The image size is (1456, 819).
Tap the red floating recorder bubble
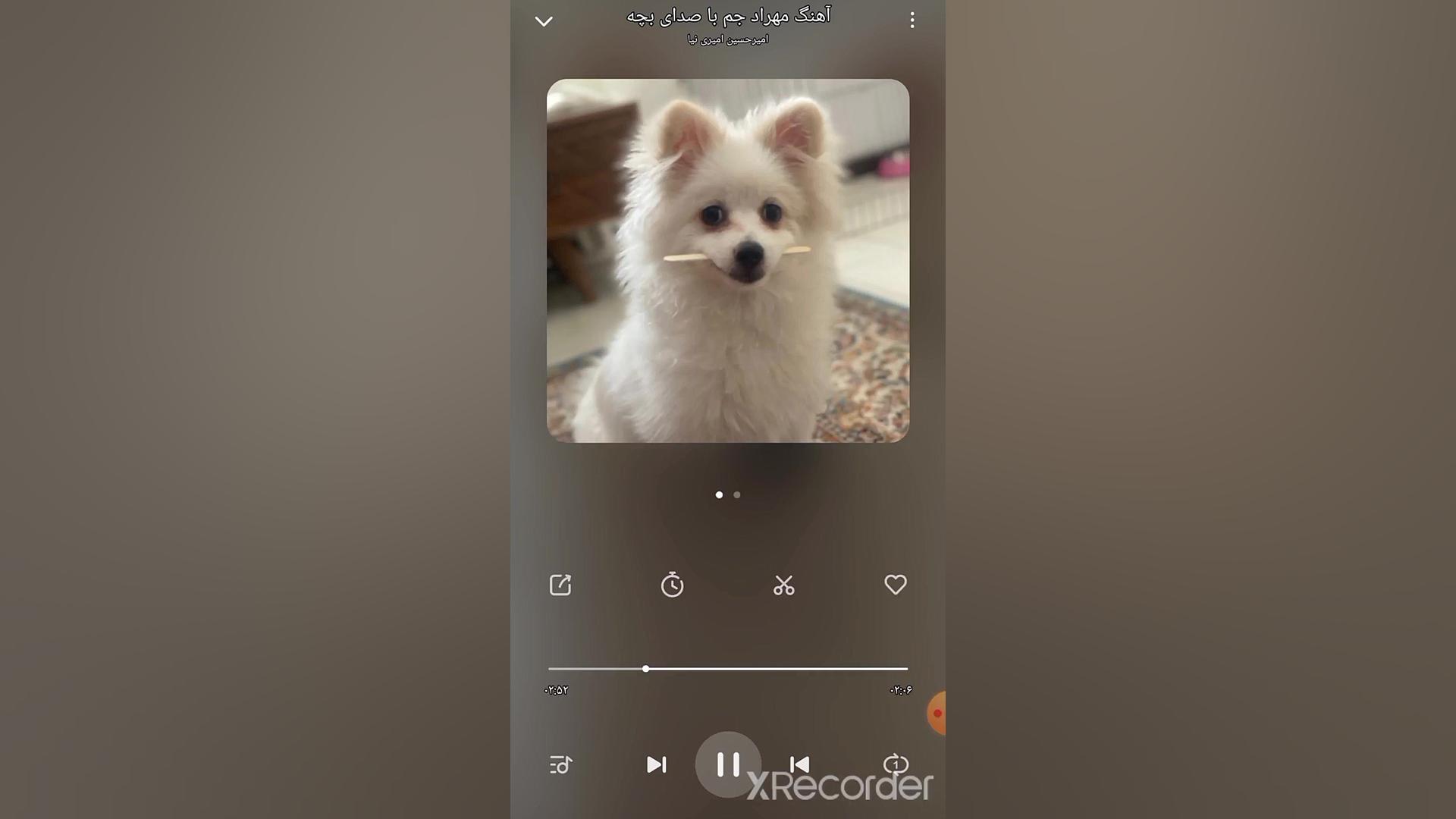pos(937,713)
